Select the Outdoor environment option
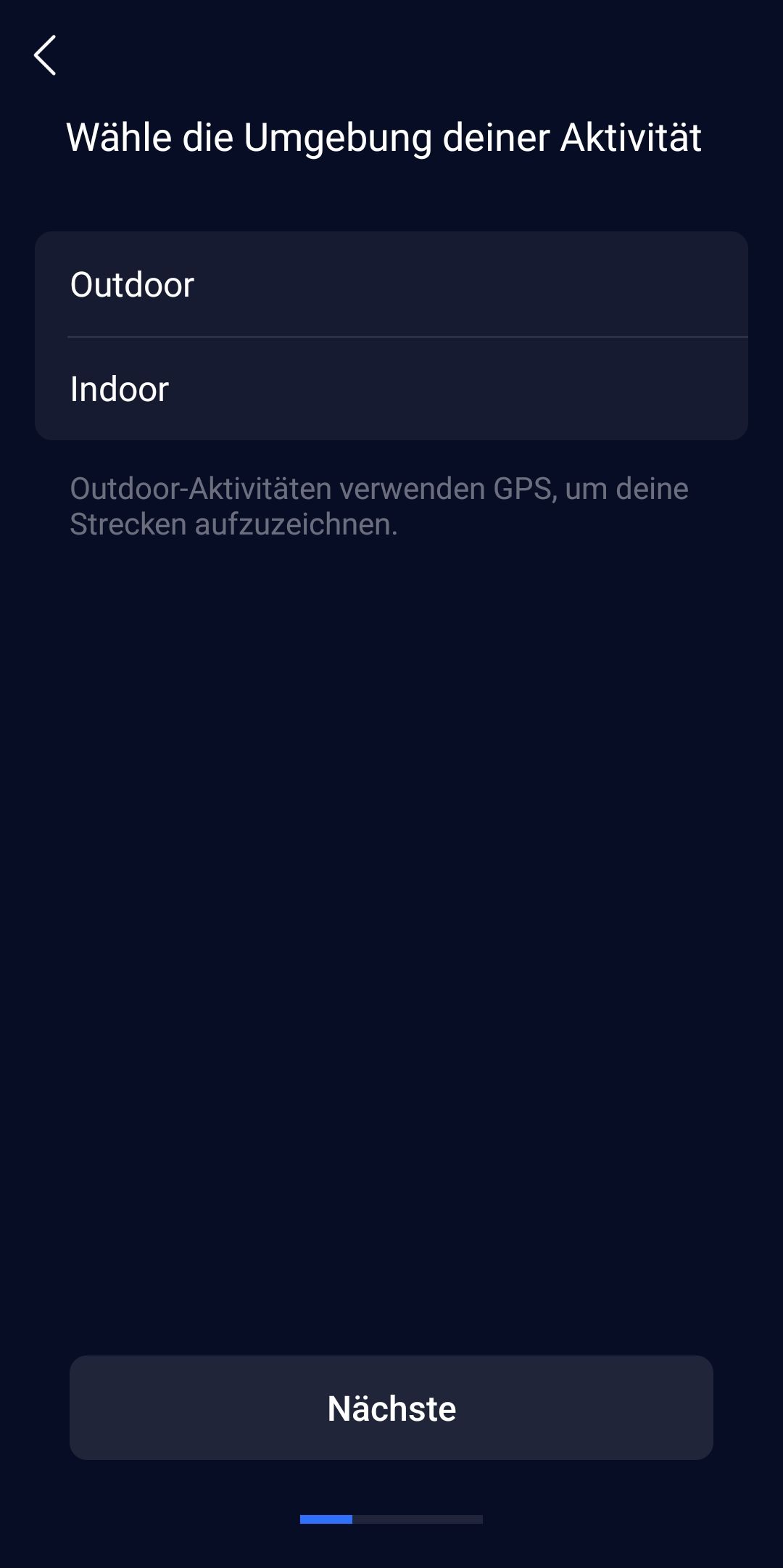The height and width of the screenshot is (1568, 783). pyautogui.click(x=391, y=284)
